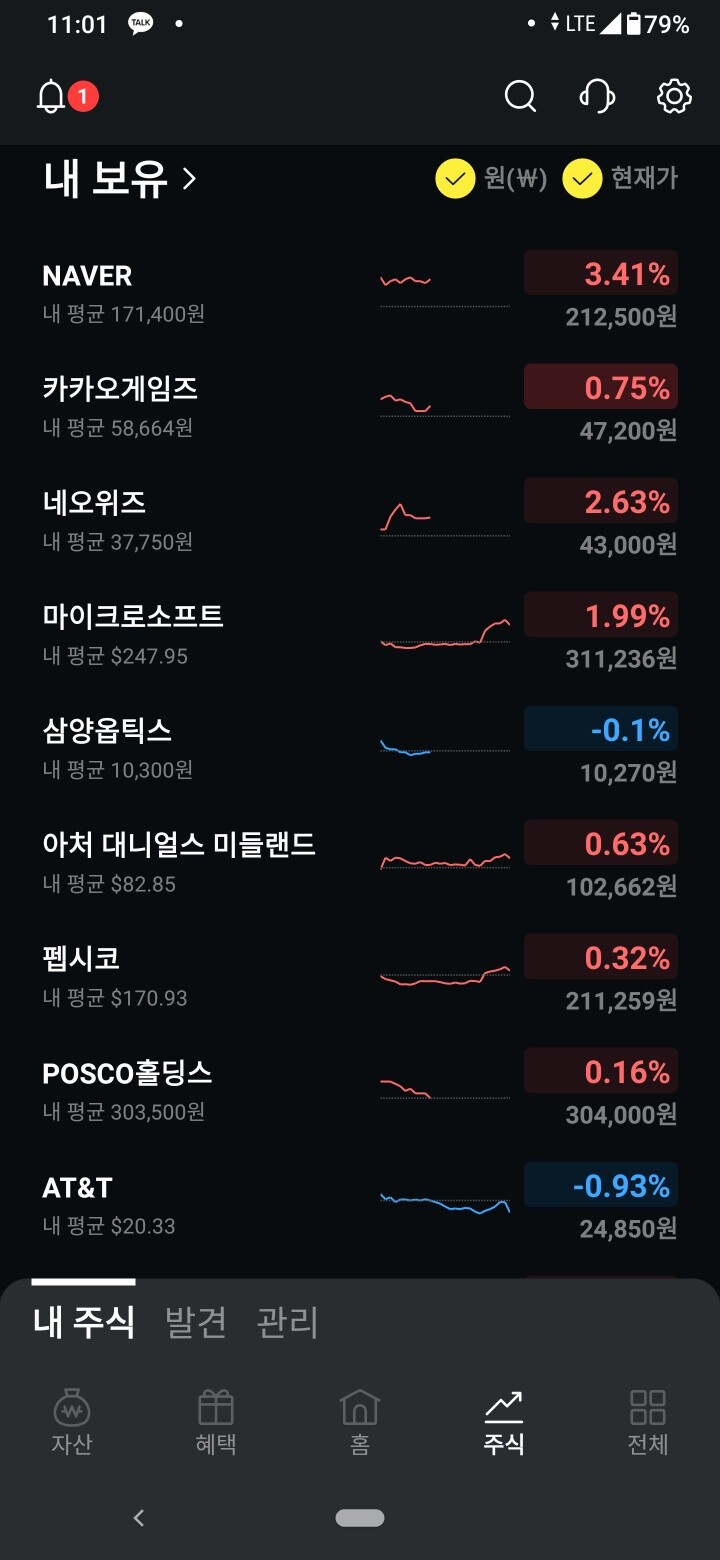Viewport: 720px width, 1560px height.
Task: Go to the 홈 tab
Action: tap(360, 1421)
